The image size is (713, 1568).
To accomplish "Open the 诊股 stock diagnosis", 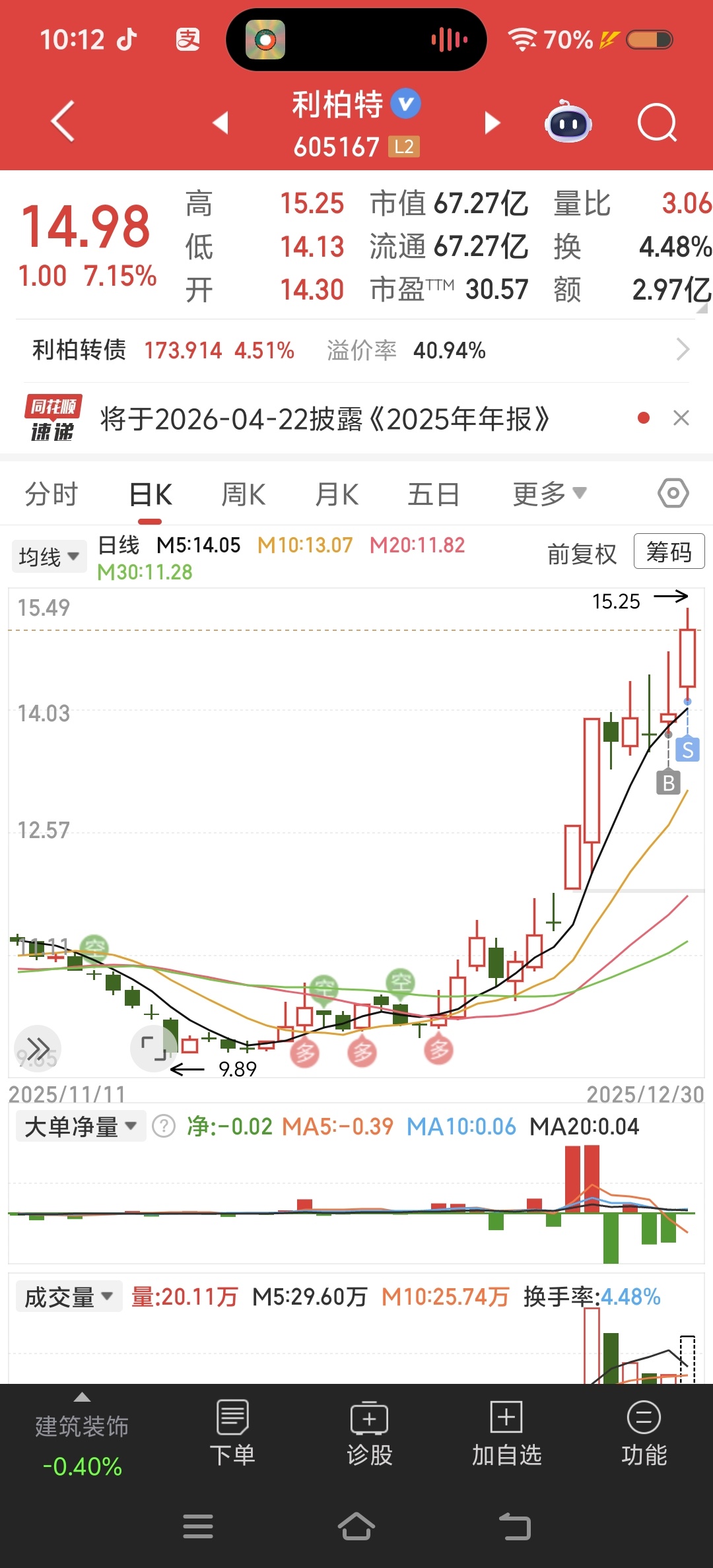I will (370, 1433).
